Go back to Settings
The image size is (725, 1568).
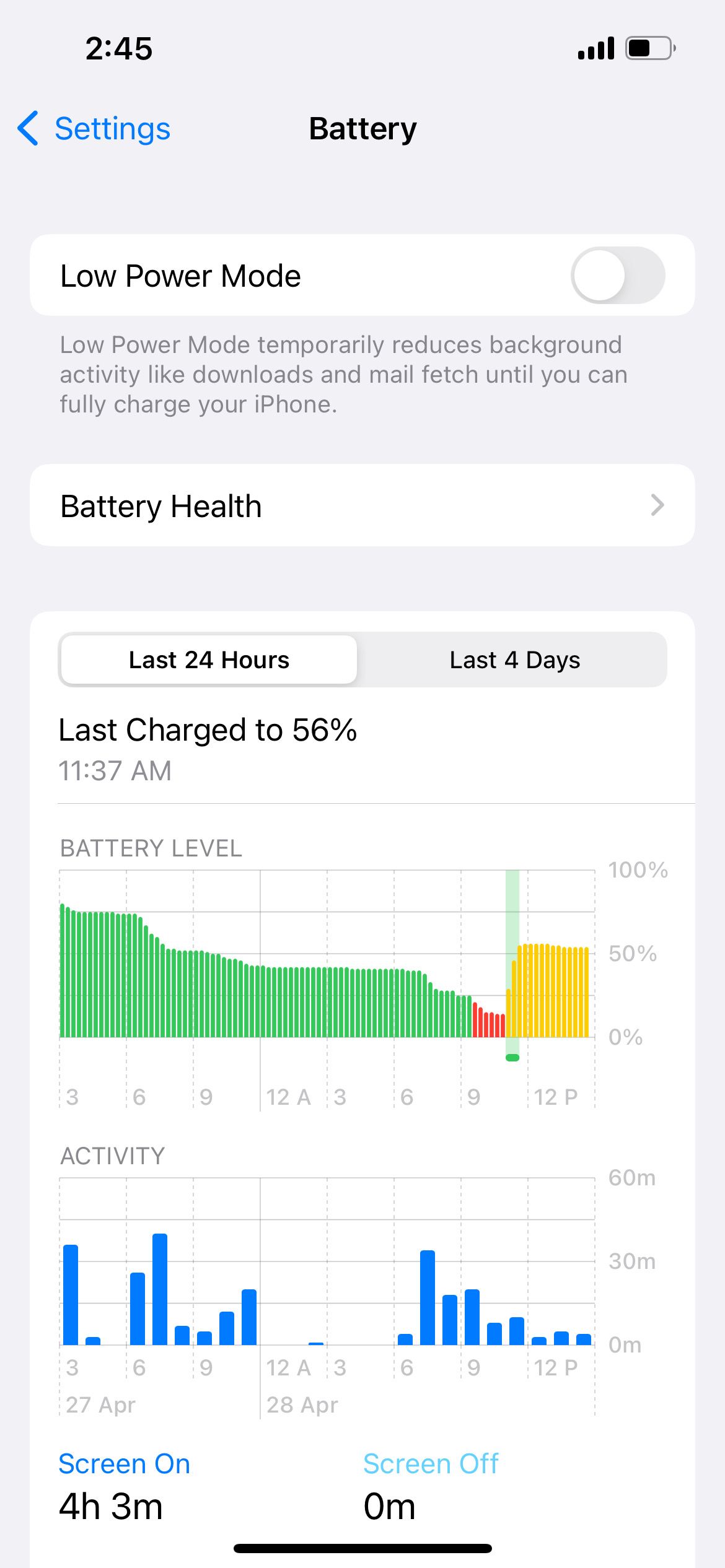[94, 129]
